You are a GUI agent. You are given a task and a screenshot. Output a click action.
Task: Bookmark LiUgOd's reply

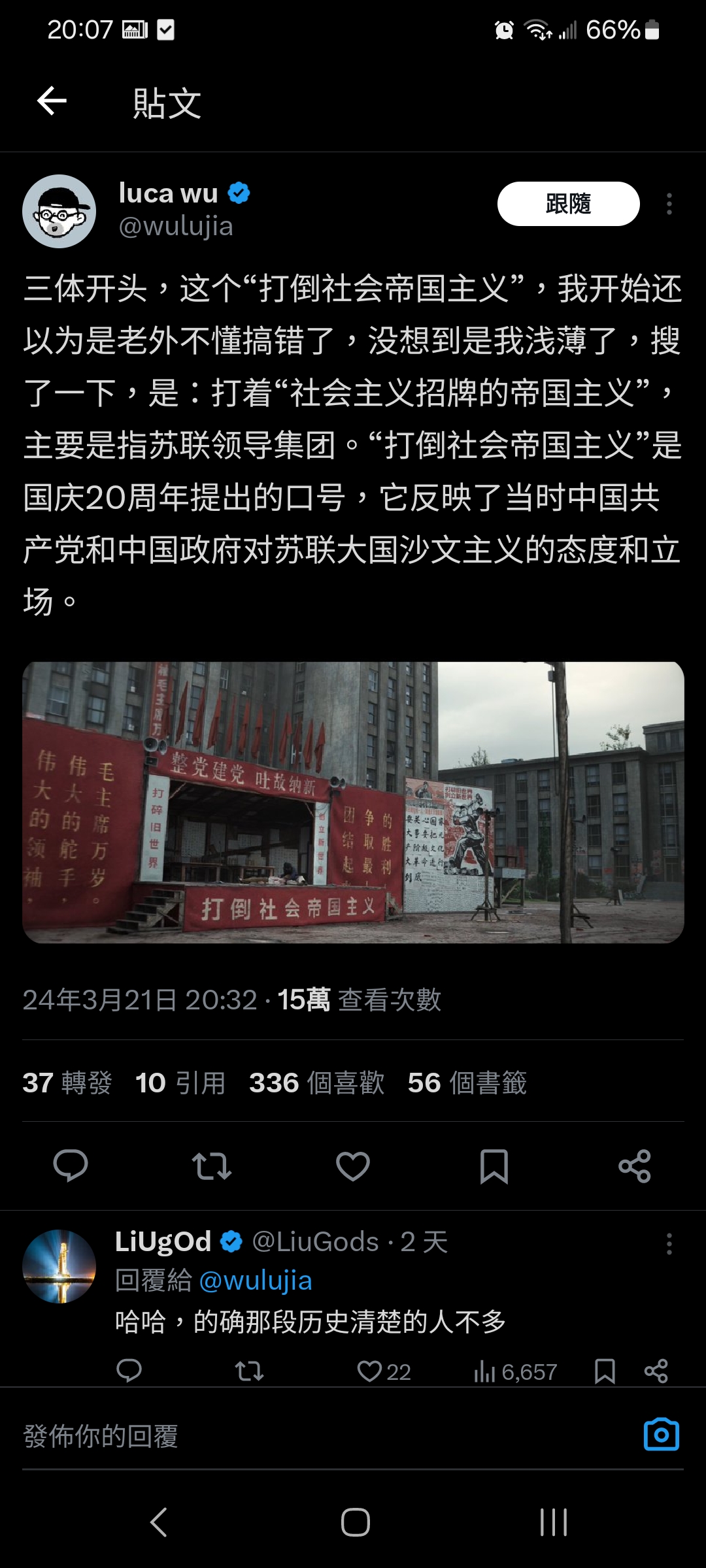[x=605, y=1371]
